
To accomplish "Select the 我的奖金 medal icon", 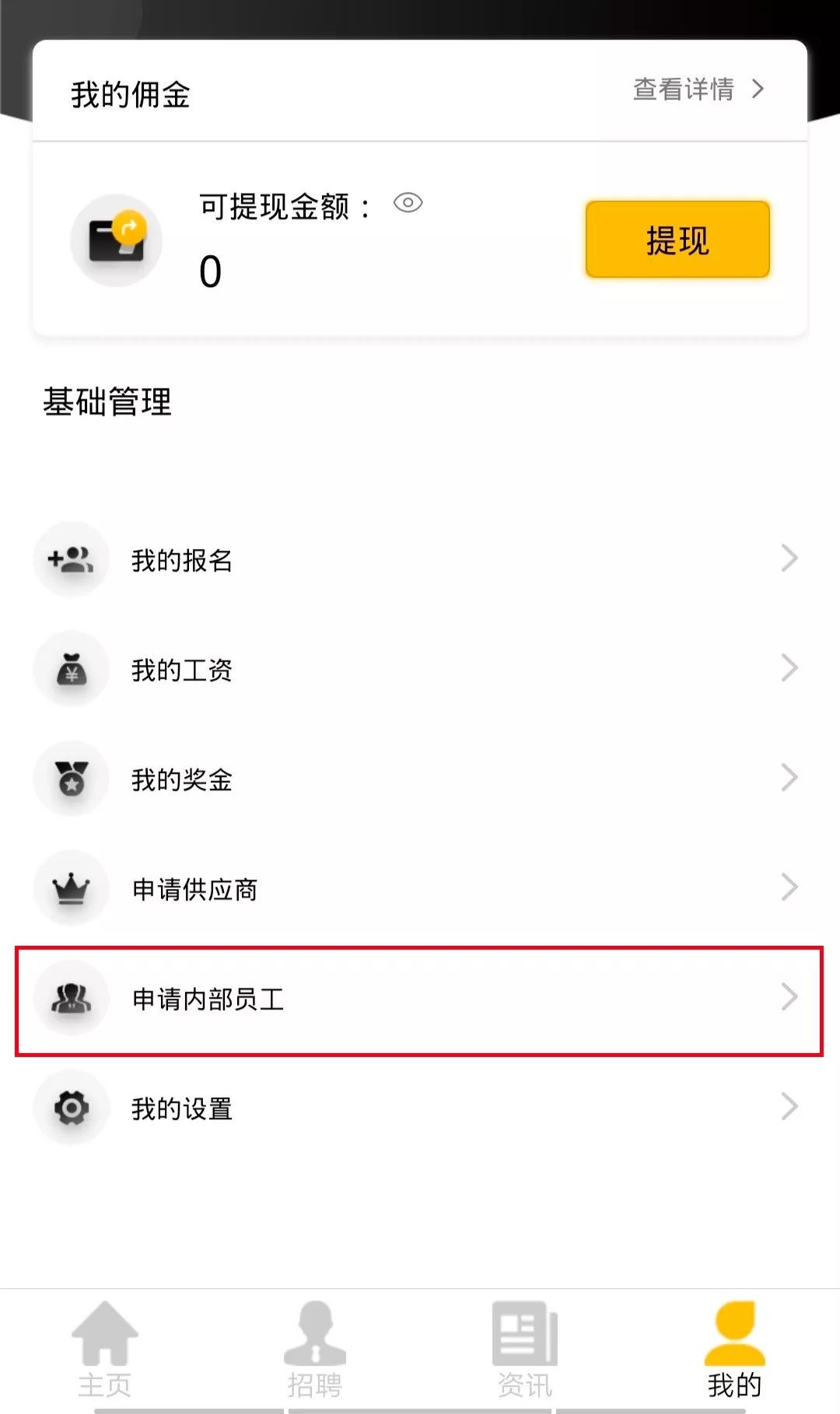I will [x=71, y=778].
